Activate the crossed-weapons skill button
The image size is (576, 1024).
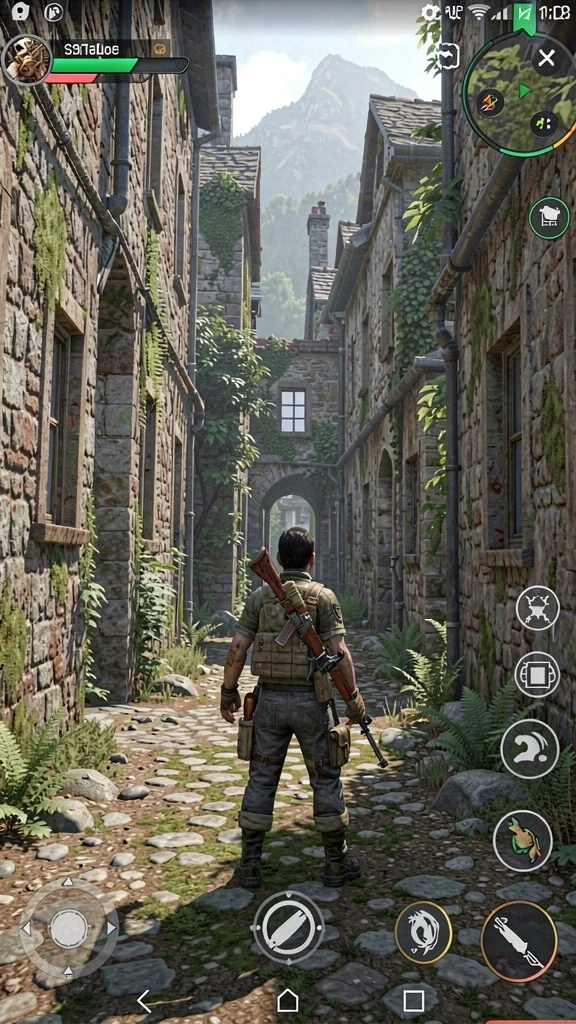[537, 608]
